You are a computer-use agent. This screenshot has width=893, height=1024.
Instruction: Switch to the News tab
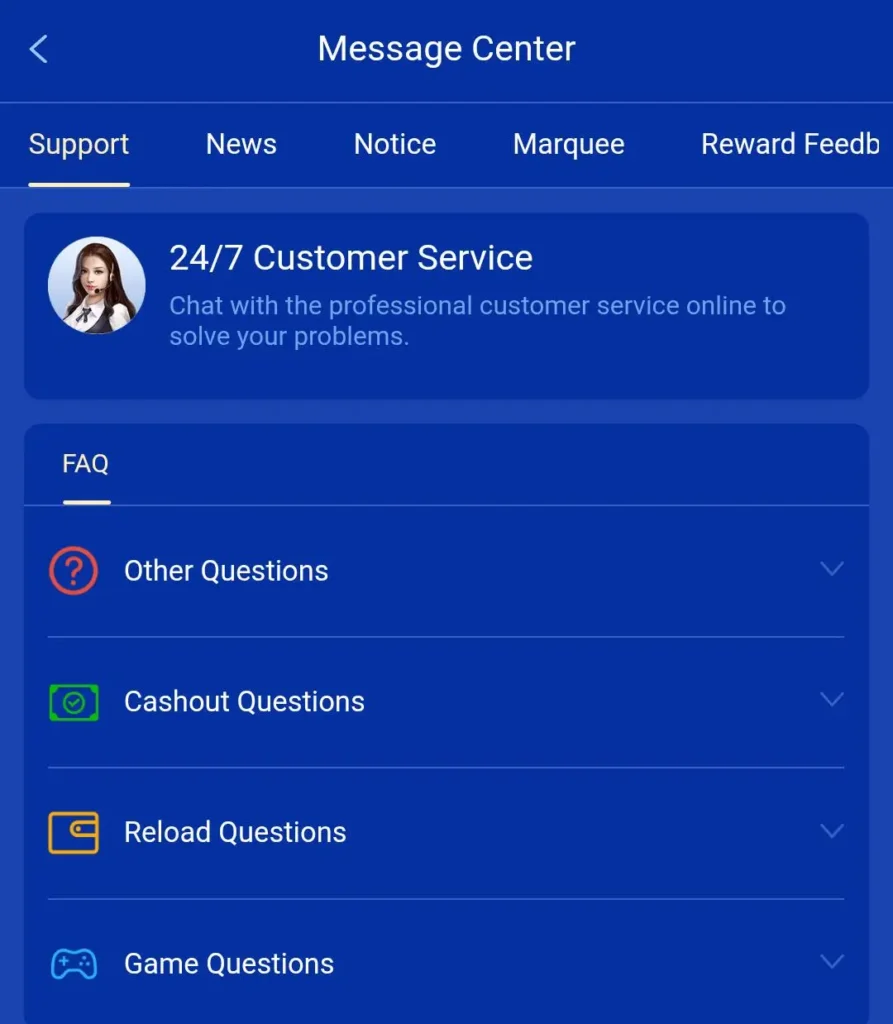coord(241,145)
